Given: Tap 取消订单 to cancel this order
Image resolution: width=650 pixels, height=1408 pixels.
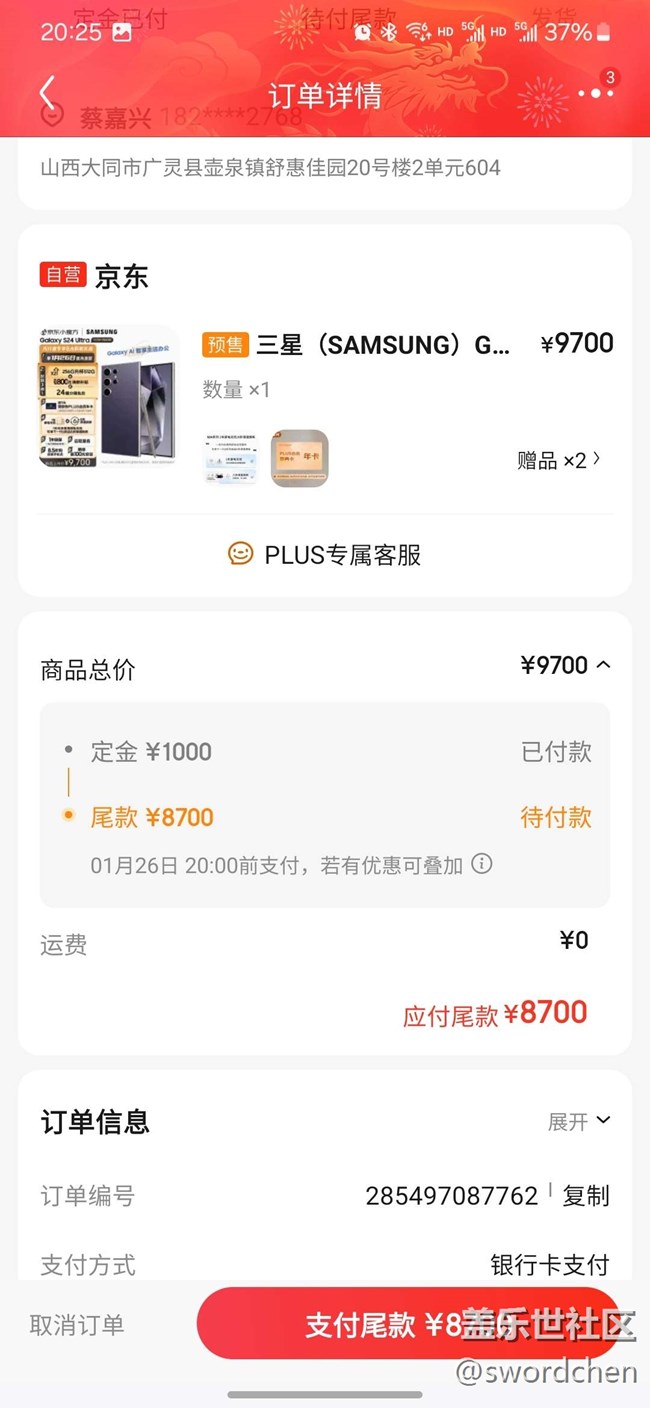Looking at the screenshot, I should (x=77, y=1326).
